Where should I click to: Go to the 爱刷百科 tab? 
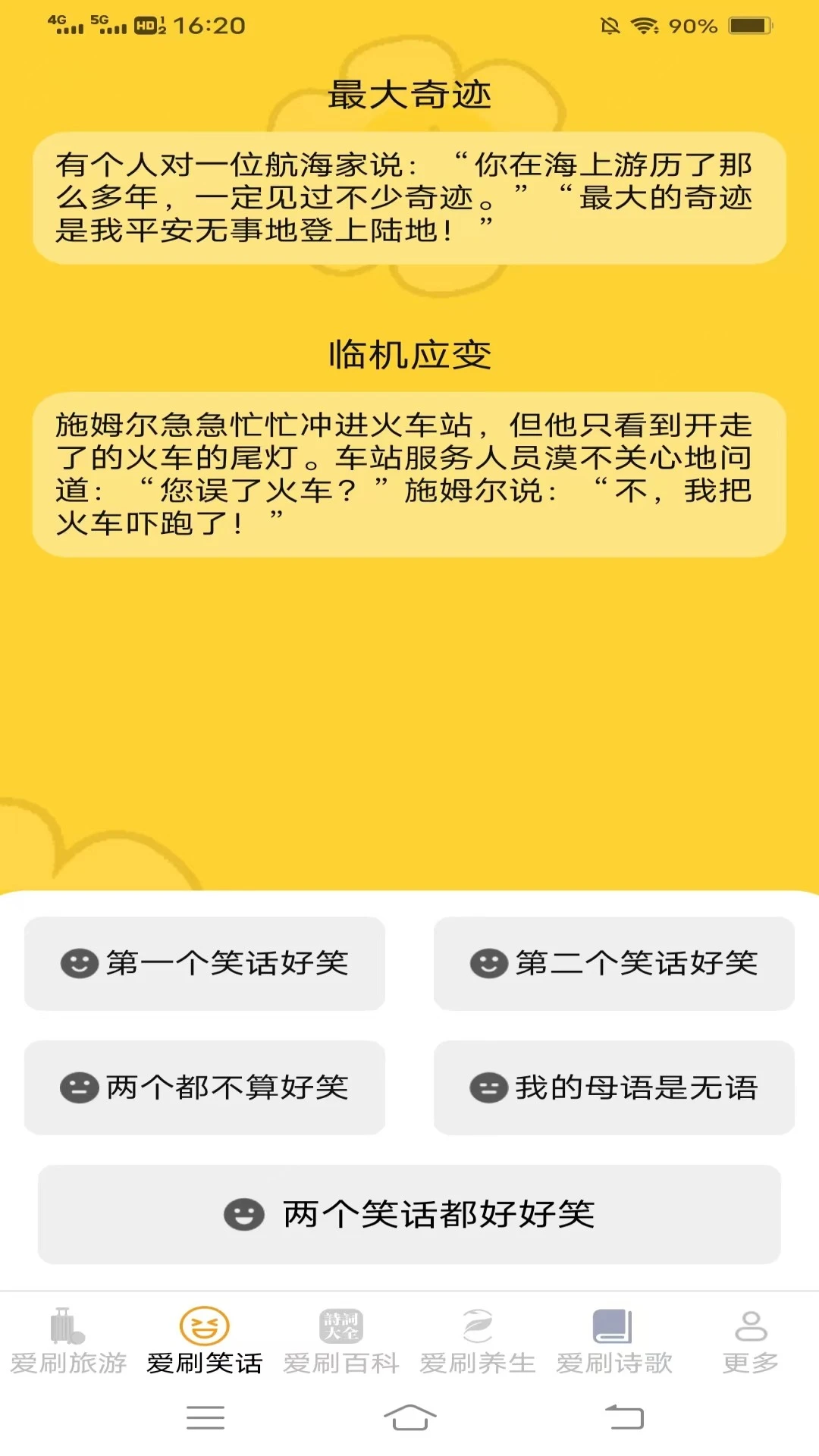tap(341, 1342)
